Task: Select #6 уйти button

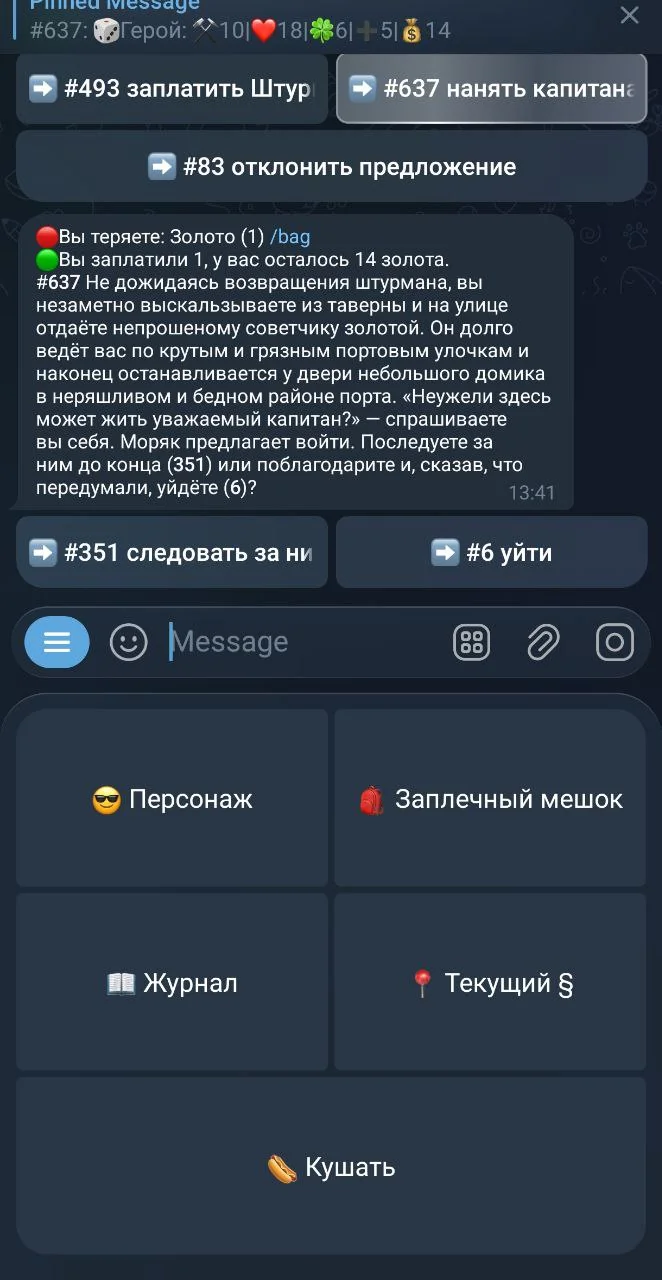Action: 492,552
